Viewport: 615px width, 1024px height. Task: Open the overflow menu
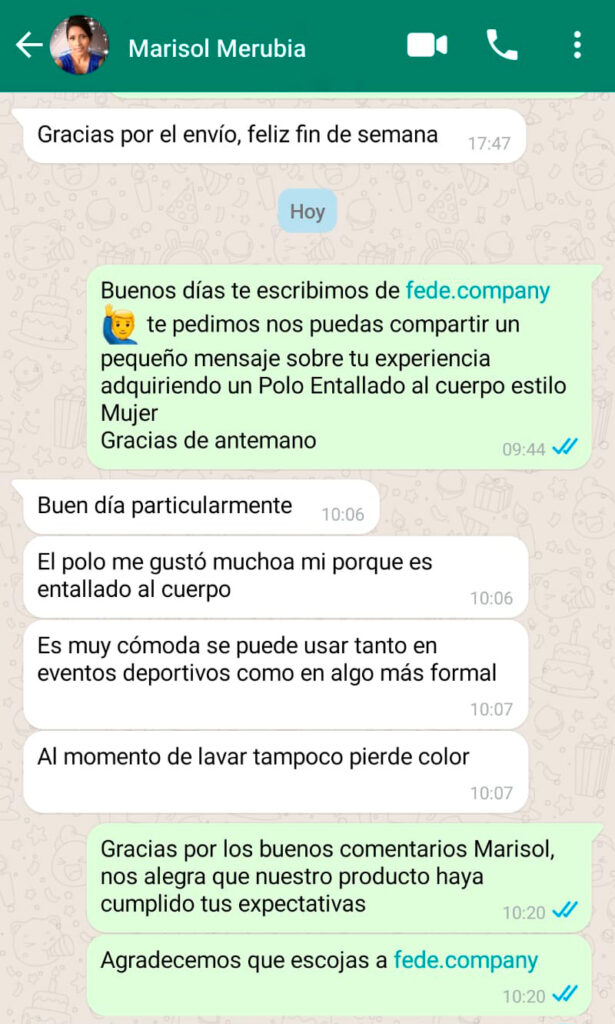[577, 45]
